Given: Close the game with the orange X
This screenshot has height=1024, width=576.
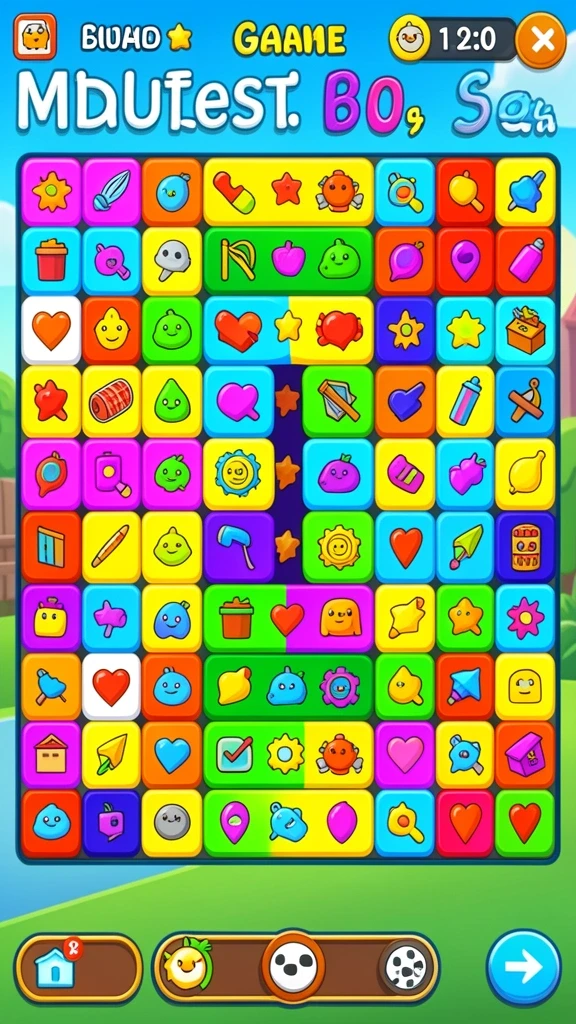Looking at the screenshot, I should [541, 40].
